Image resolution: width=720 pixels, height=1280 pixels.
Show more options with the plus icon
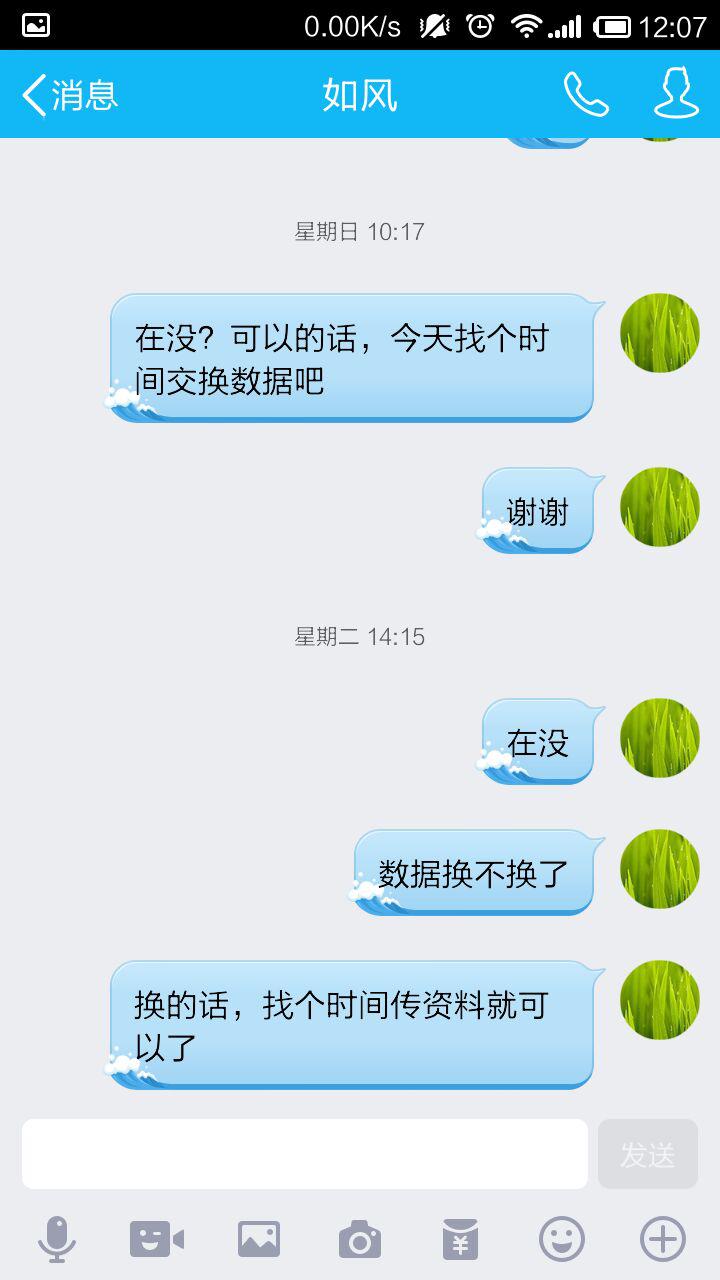coord(663,1240)
